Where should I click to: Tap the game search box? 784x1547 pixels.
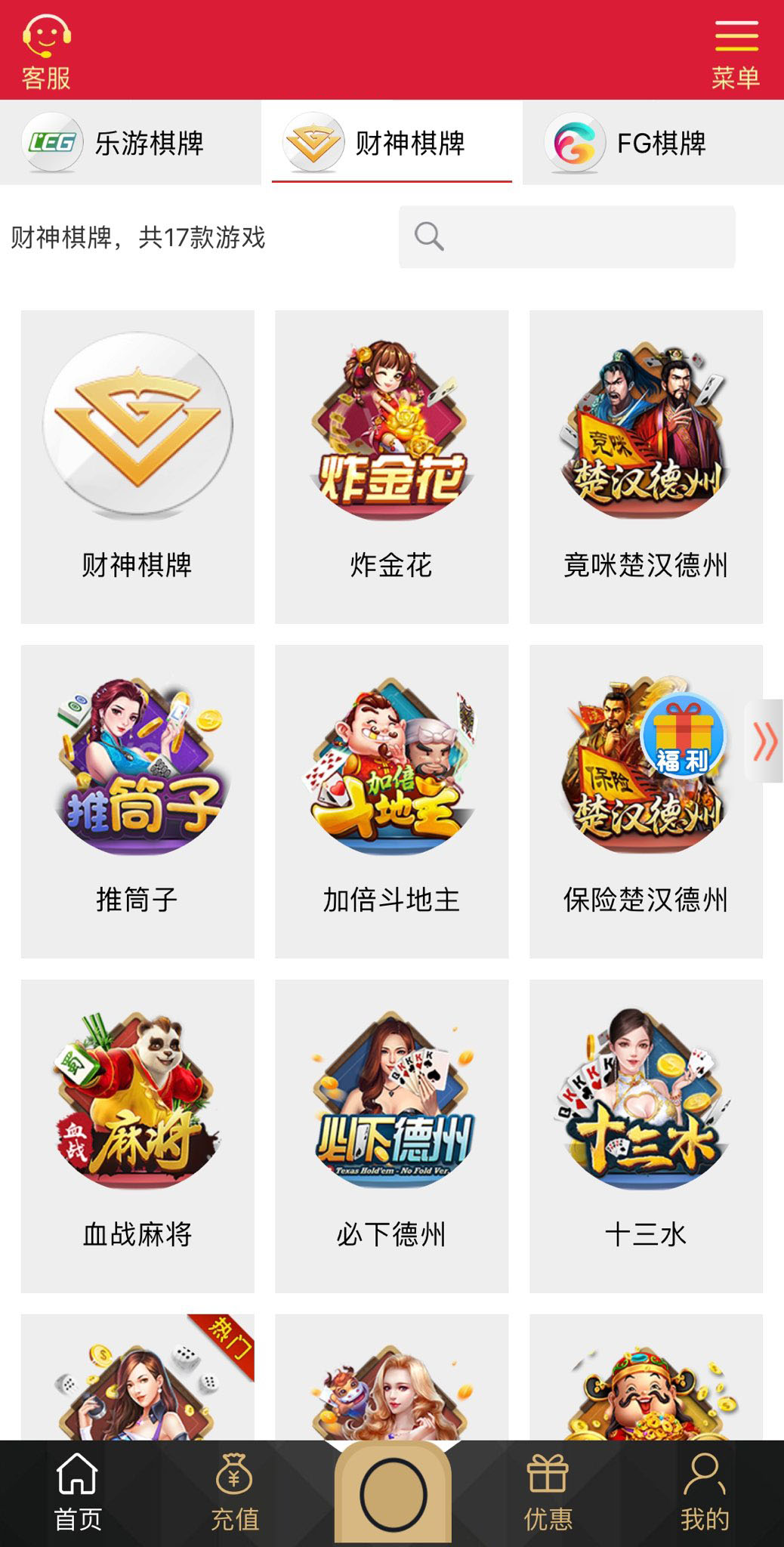point(566,237)
